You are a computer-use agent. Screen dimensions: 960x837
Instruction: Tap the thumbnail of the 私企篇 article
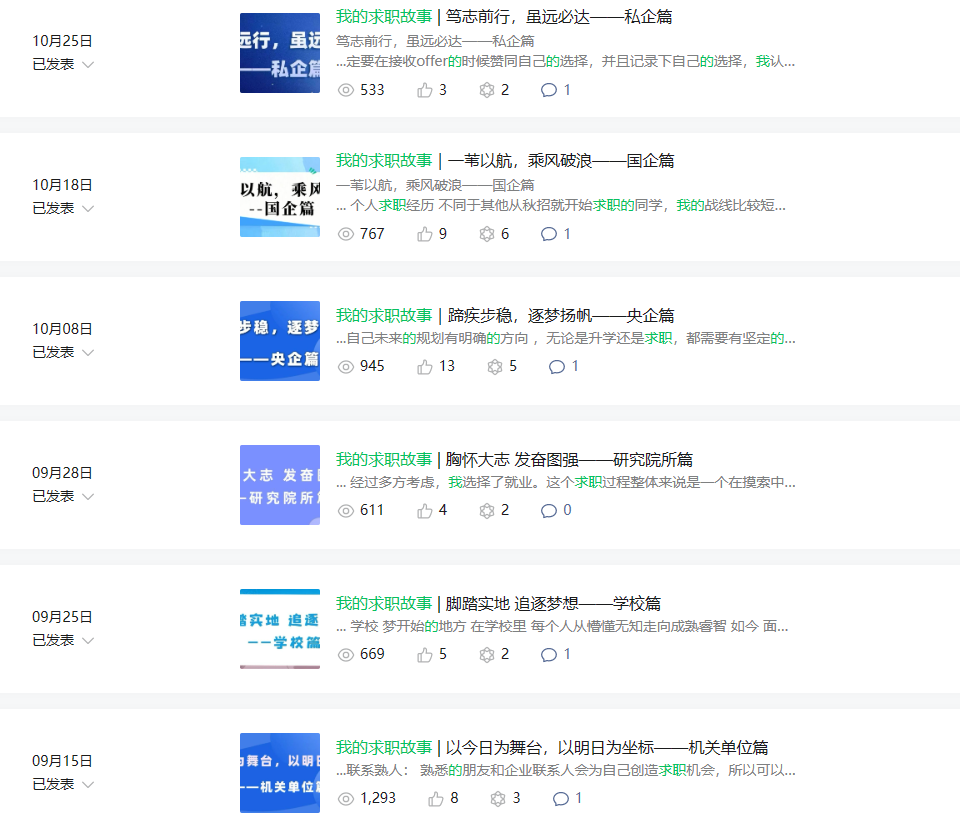coord(280,53)
